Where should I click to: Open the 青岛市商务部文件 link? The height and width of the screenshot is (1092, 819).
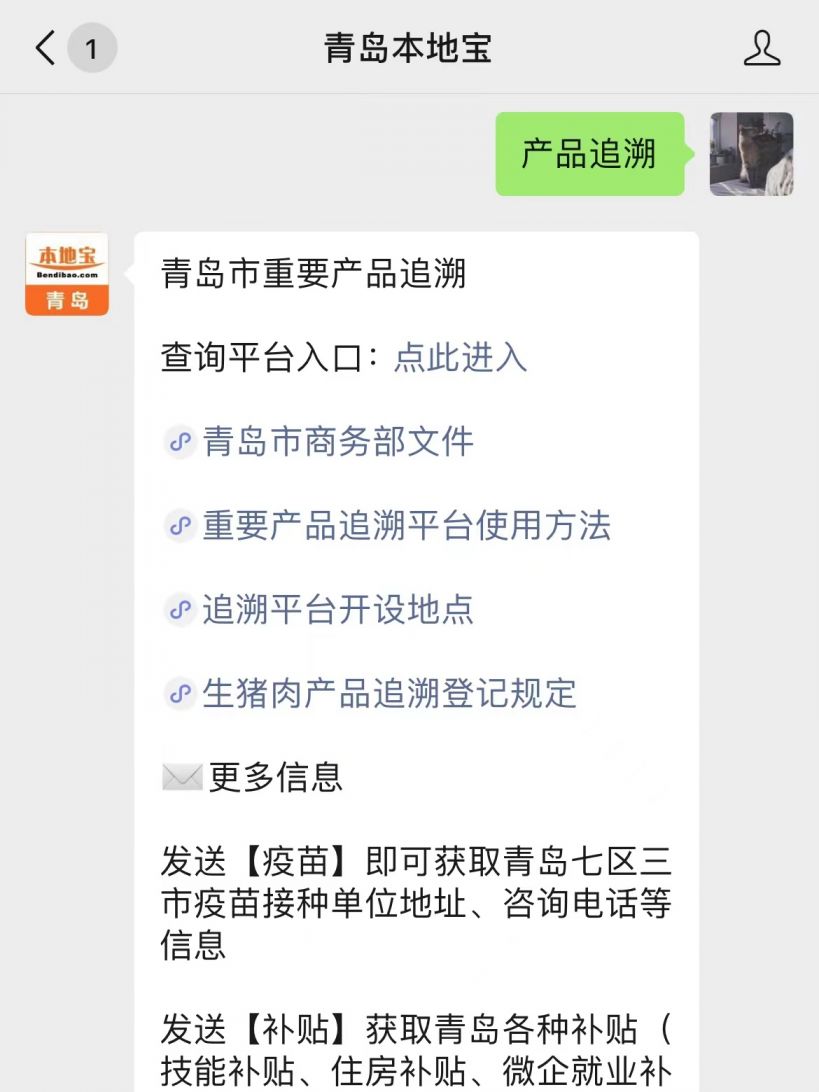[337, 442]
